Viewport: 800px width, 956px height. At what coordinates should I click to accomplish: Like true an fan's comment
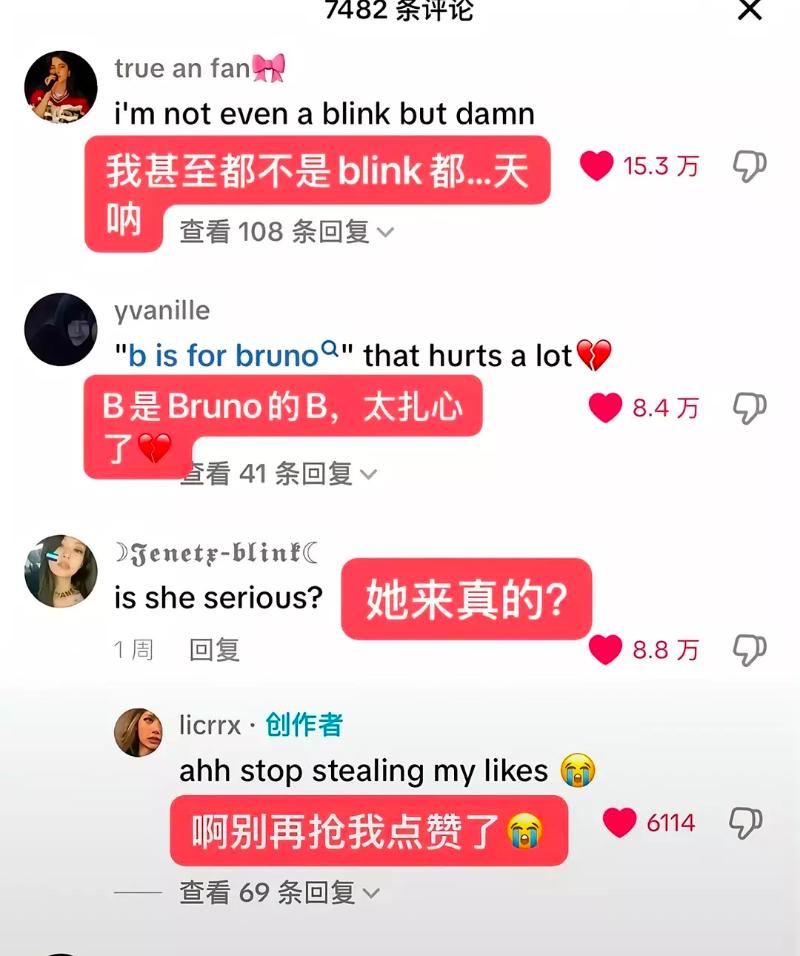point(597,166)
